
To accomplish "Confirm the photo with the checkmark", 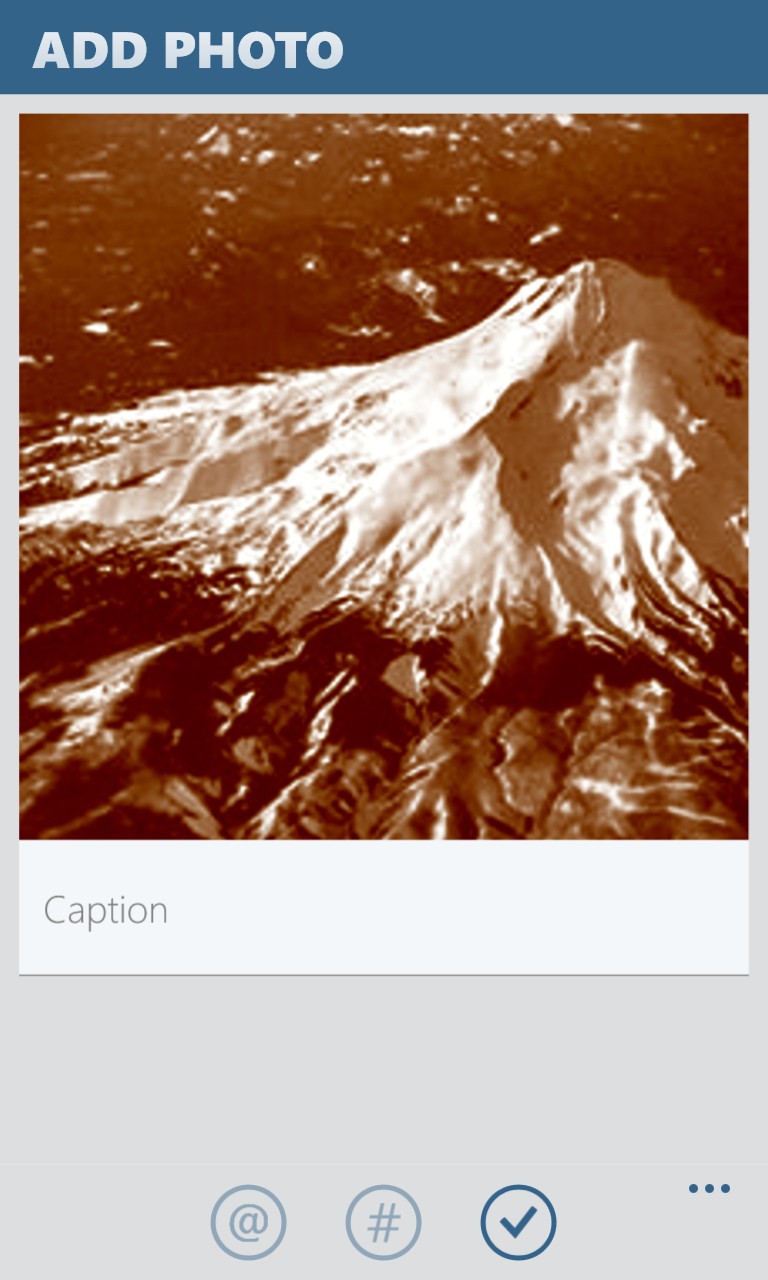I will (518, 1222).
